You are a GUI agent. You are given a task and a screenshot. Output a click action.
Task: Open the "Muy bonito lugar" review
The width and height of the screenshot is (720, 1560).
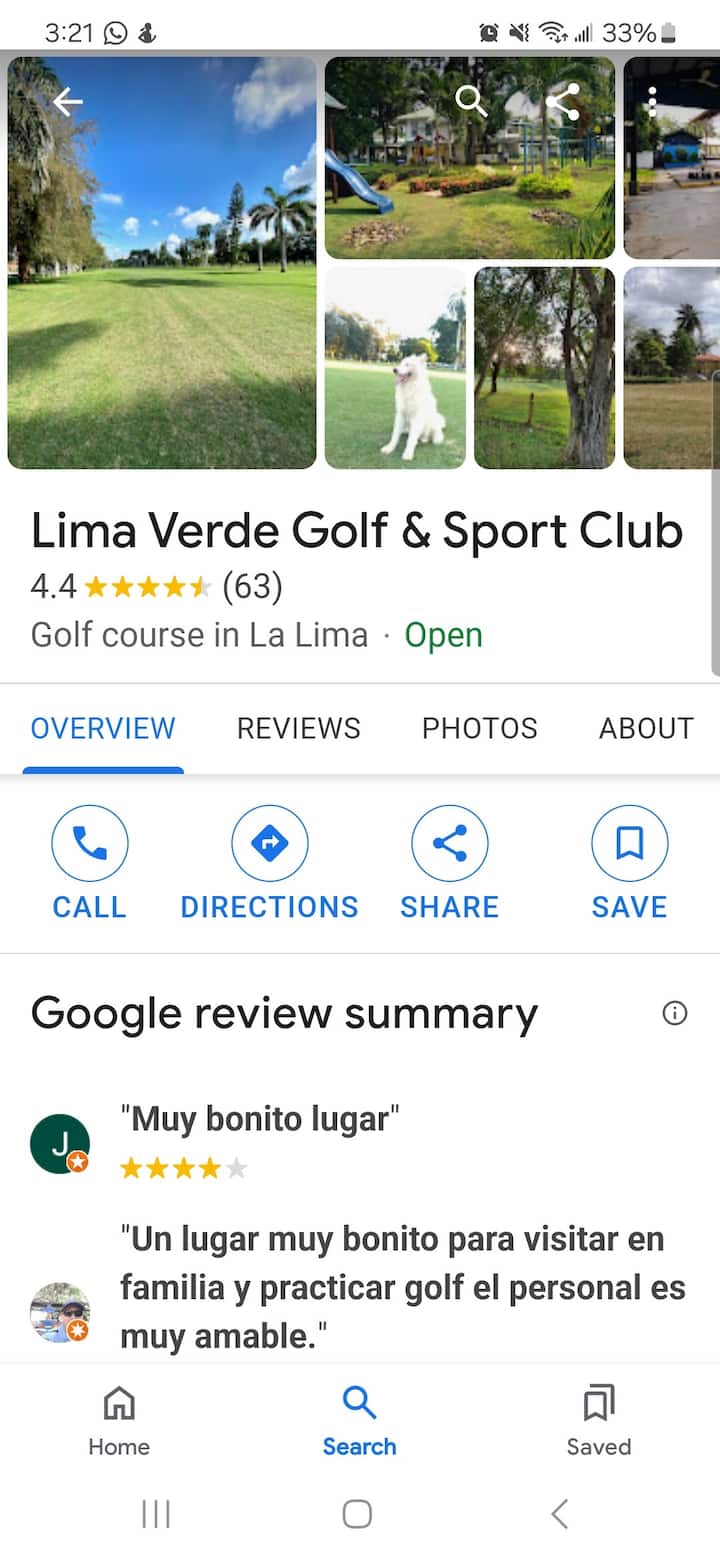pyautogui.click(x=260, y=1119)
